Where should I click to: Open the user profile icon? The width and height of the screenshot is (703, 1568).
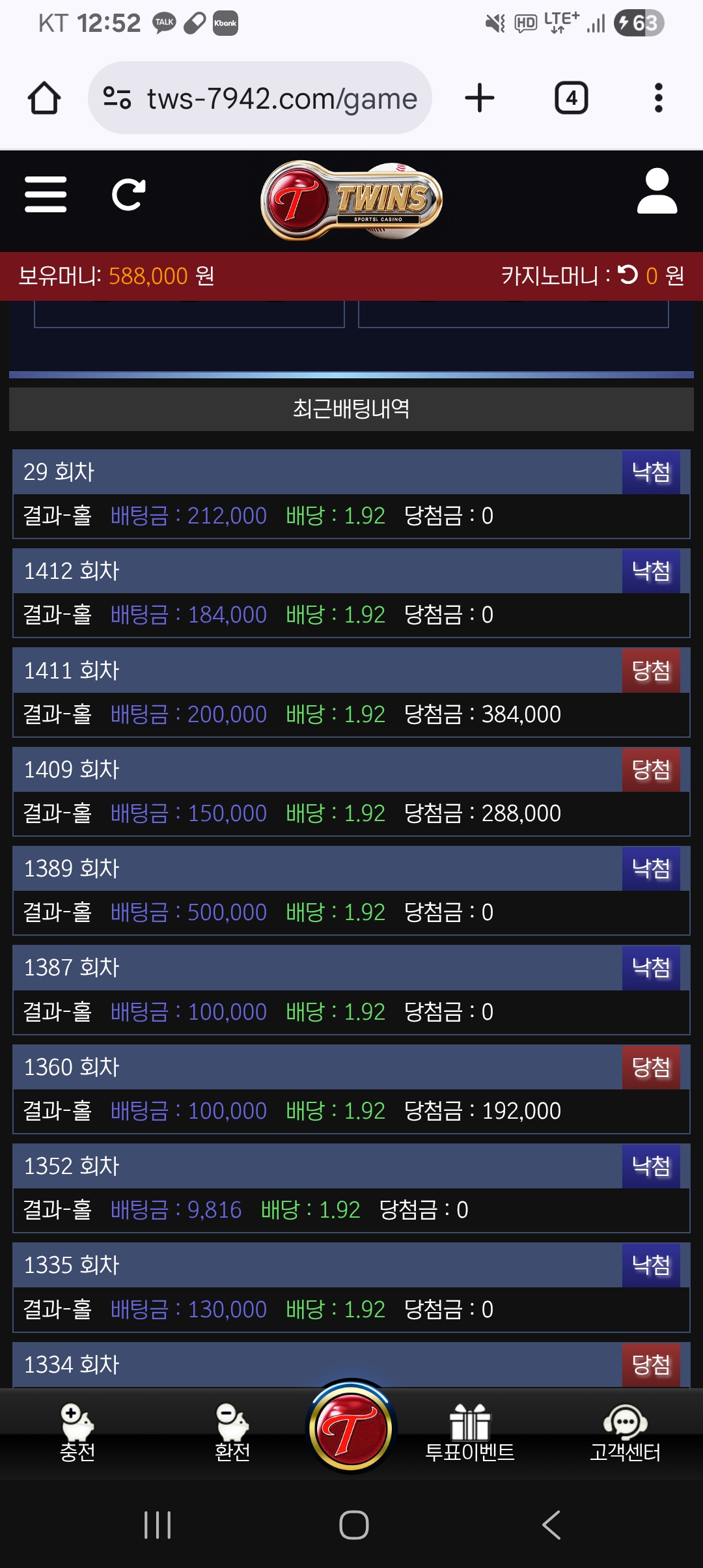coord(657,191)
